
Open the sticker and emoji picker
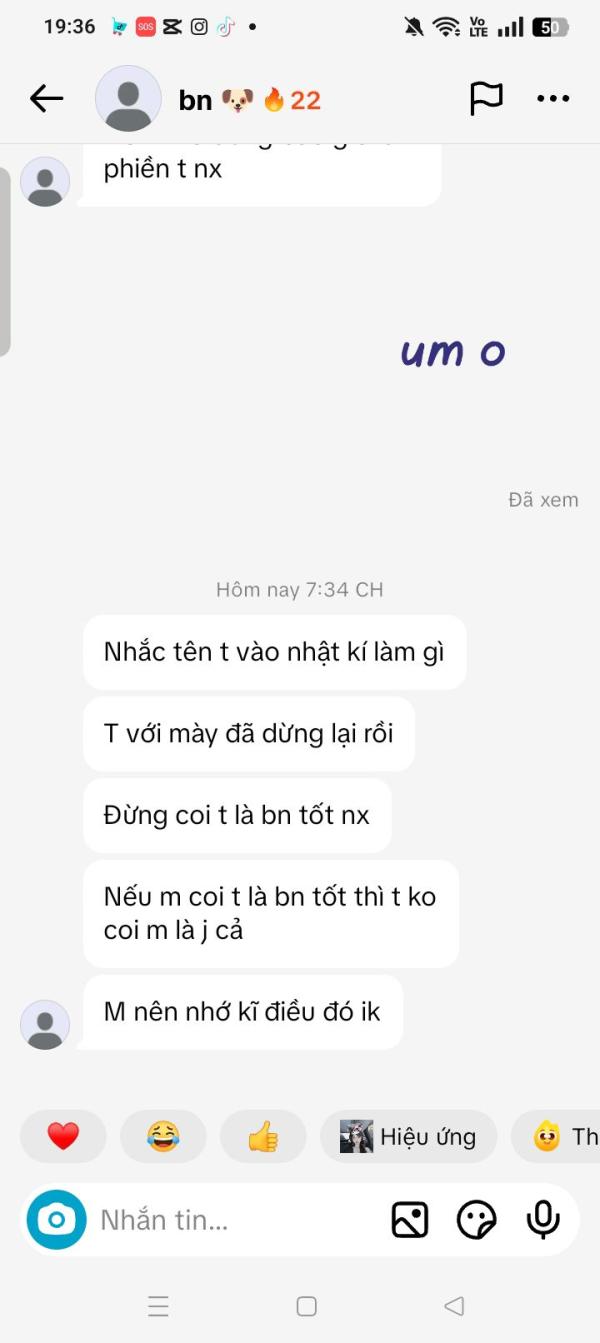476,1220
